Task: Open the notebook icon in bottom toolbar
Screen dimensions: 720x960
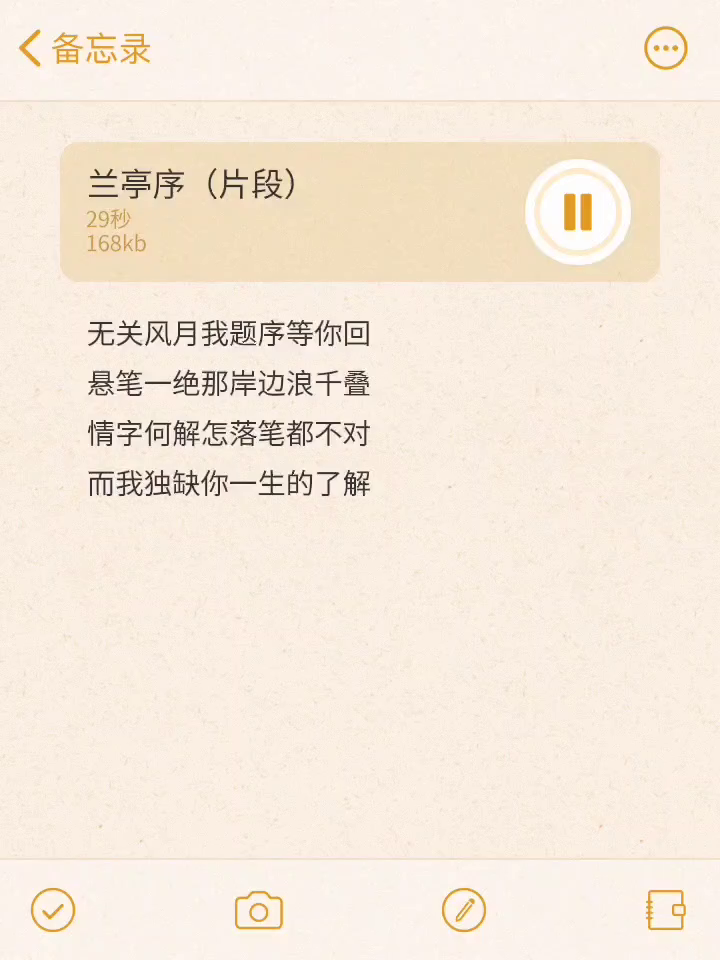Action: click(665, 910)
